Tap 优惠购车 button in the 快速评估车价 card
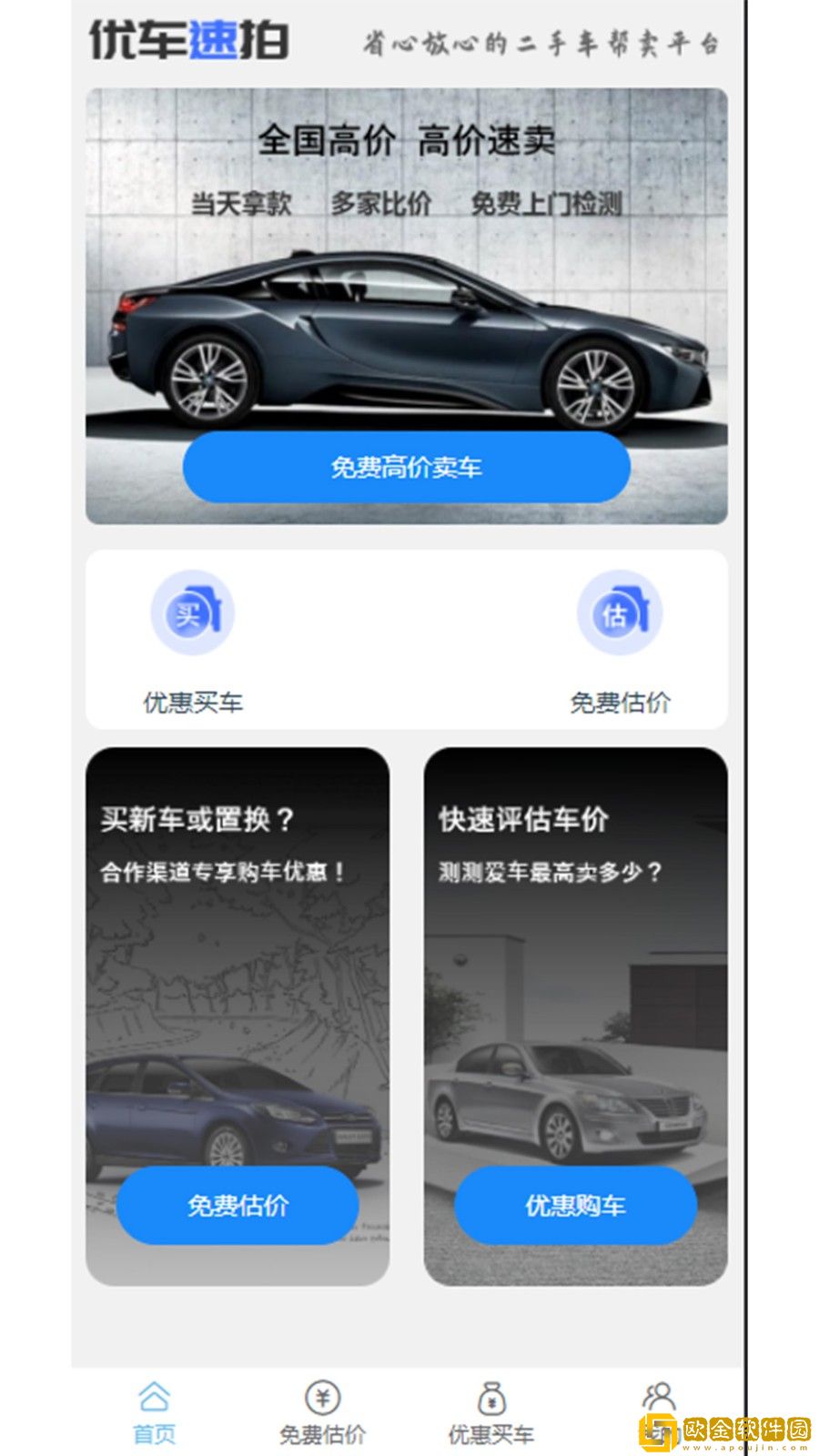 click(x=575, y=1205)
